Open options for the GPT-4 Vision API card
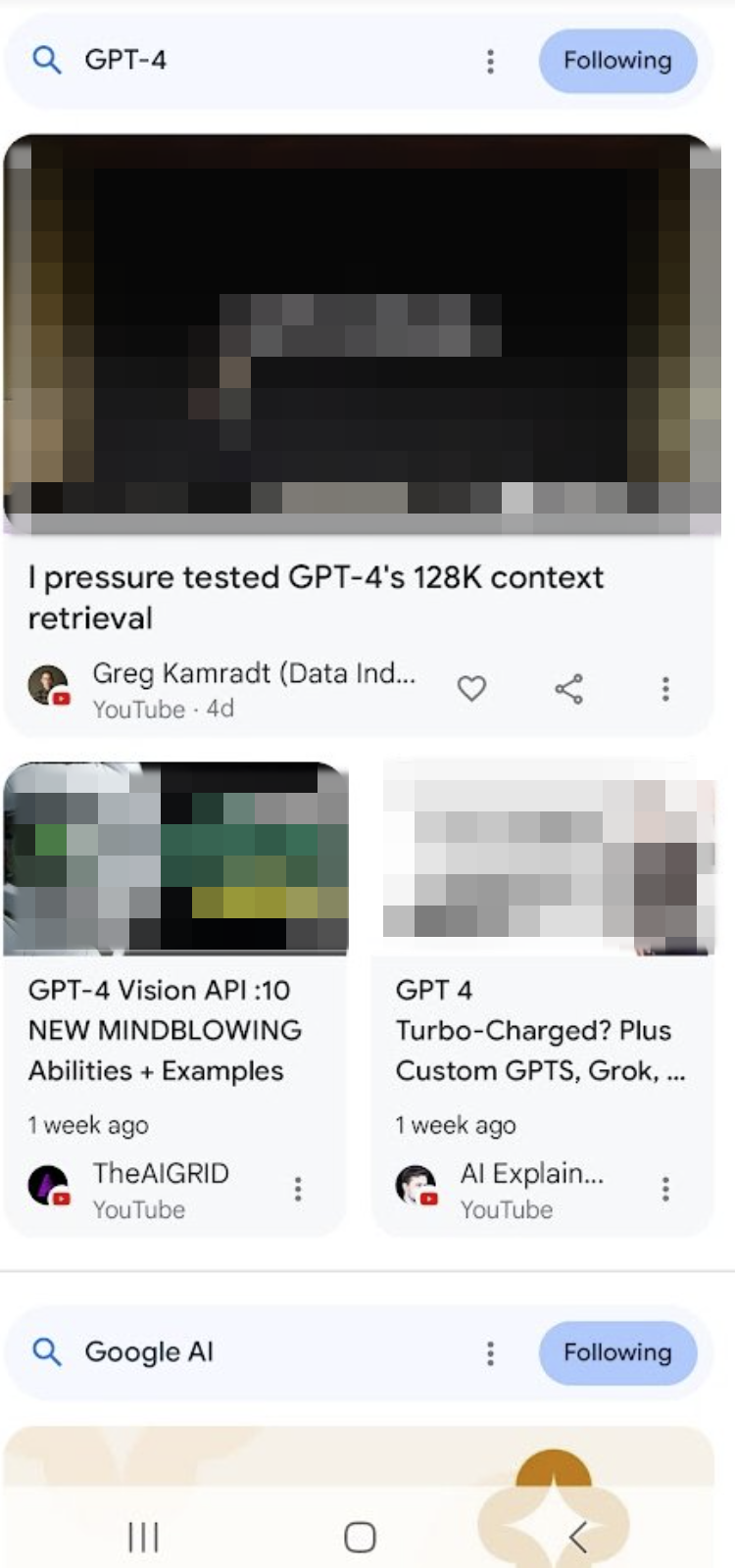 pos(299,1189)
